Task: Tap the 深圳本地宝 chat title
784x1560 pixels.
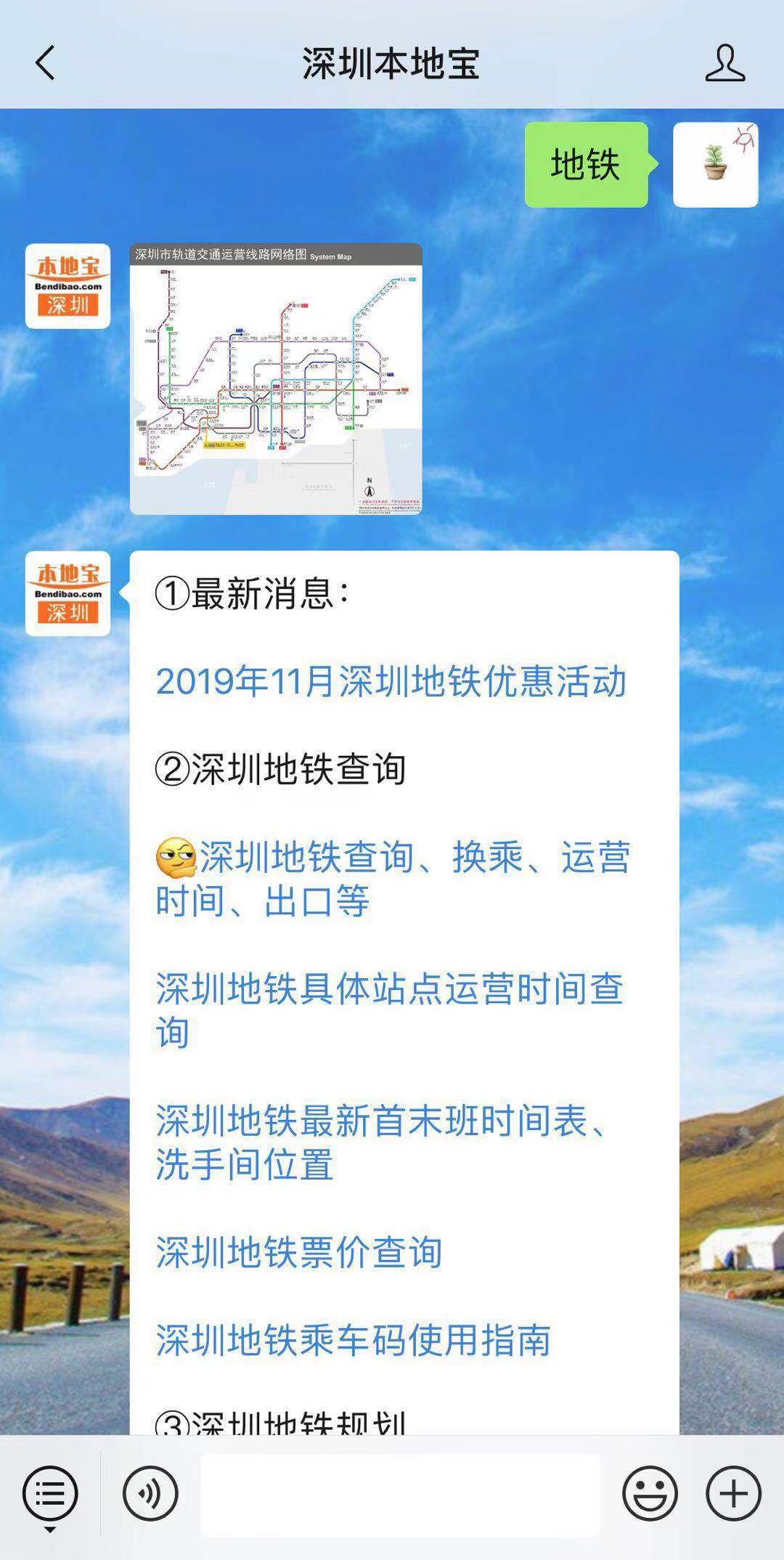Action: pos(392,64)
